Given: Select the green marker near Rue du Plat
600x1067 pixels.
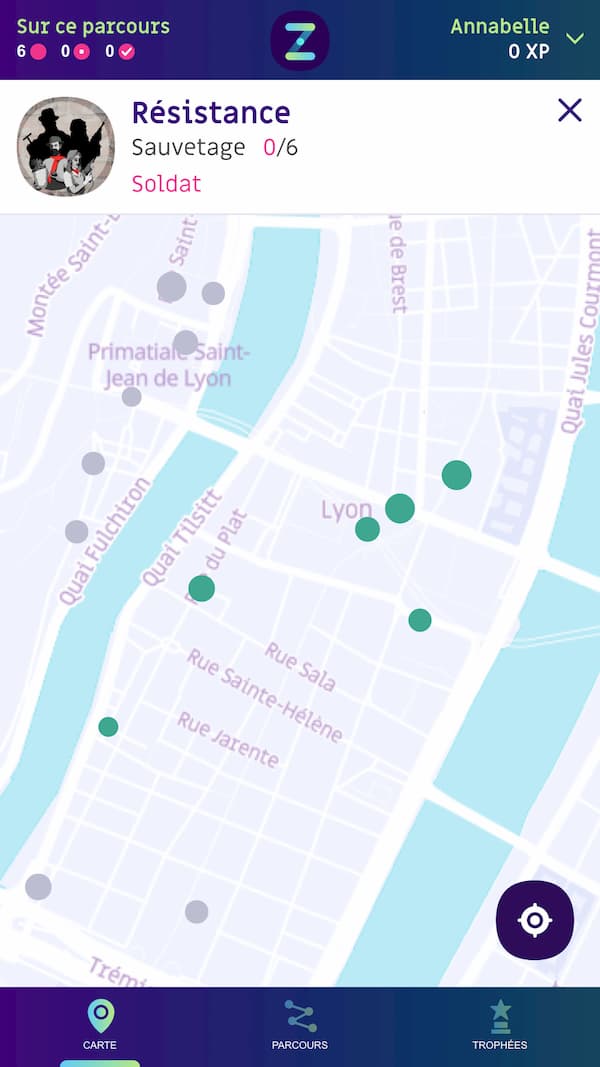Looking at the screenshot, I should pyautogui.click(x=201, y=588).
